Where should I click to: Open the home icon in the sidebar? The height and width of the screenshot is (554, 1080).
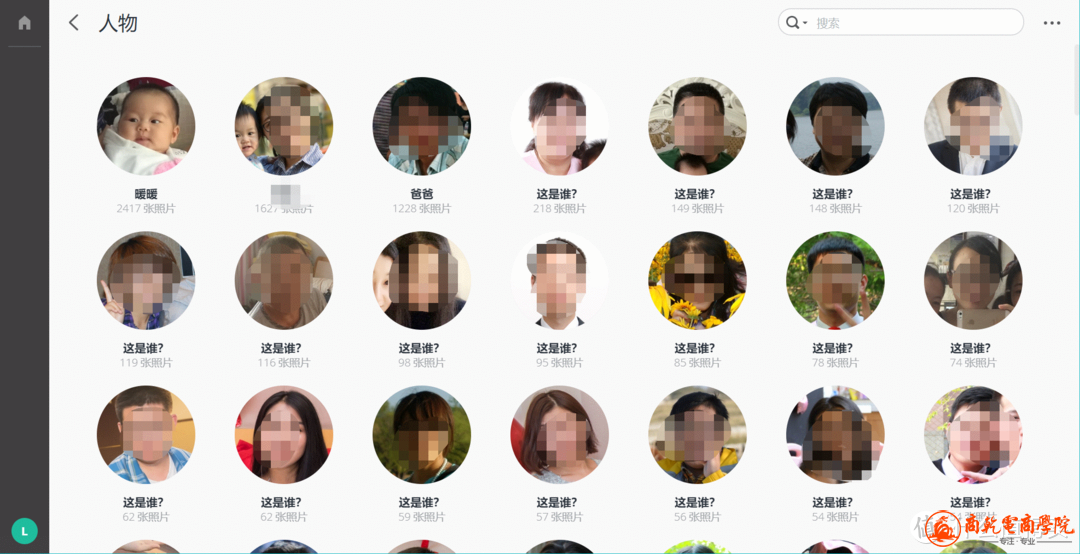point(24,23)
